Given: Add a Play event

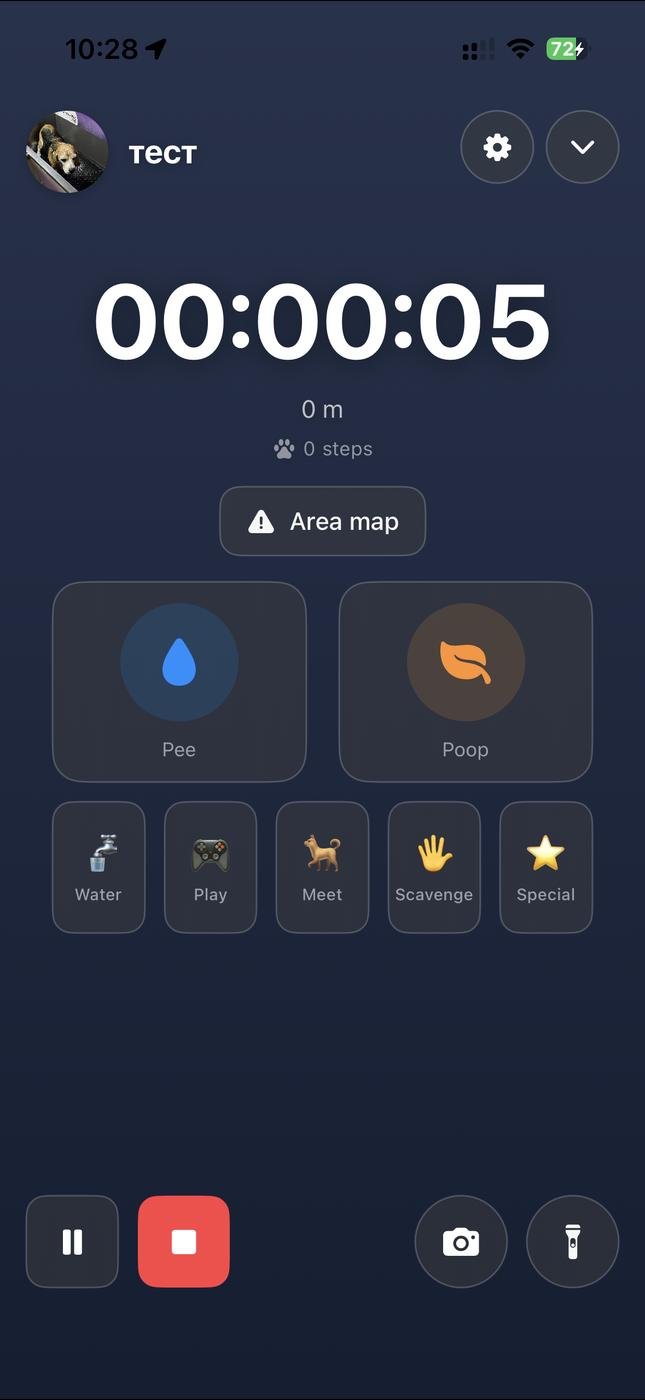Looking at the screenshot, I should pyautogui.click(x=210, y=867).
